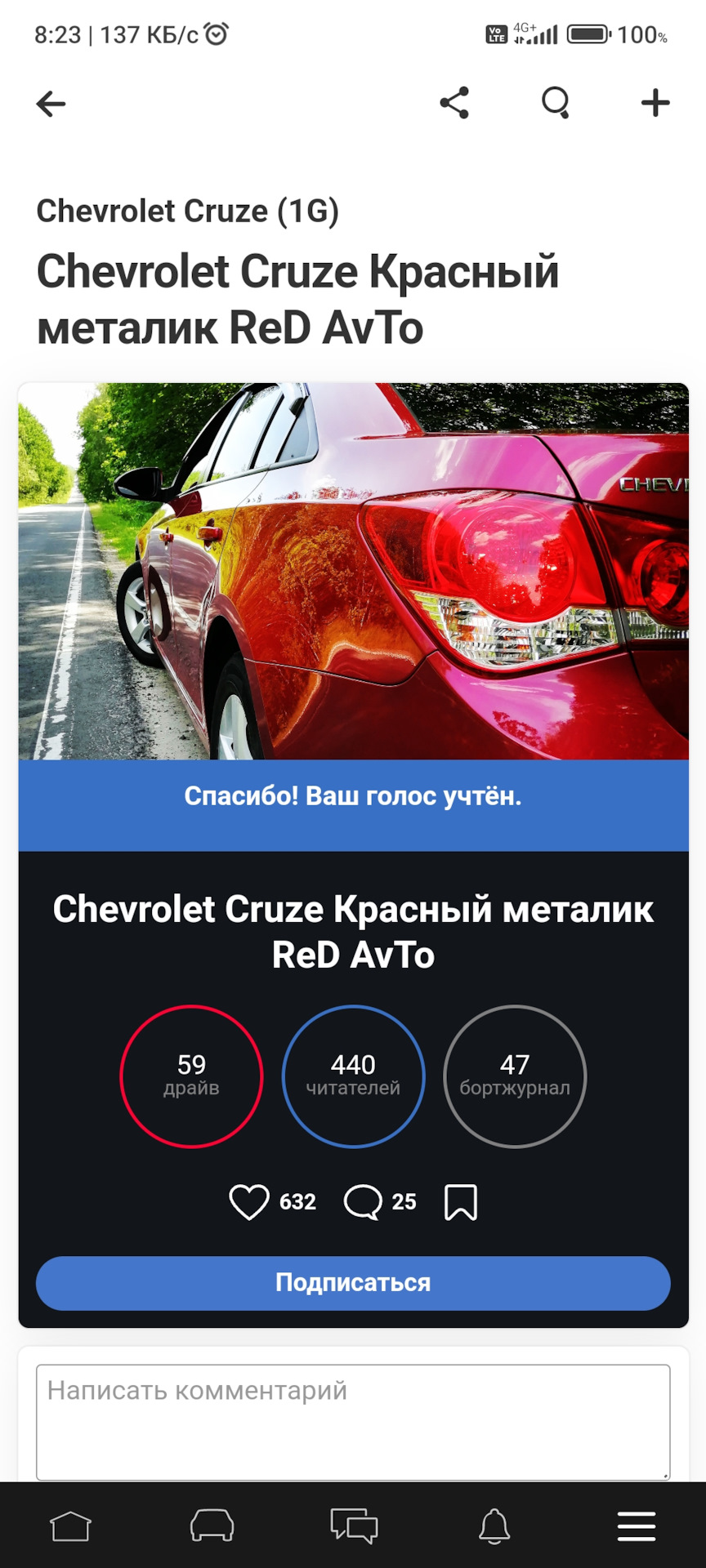Share this Chevrolet Cruze page
This screenshot has width=706, height=1568.
point(454,103)
